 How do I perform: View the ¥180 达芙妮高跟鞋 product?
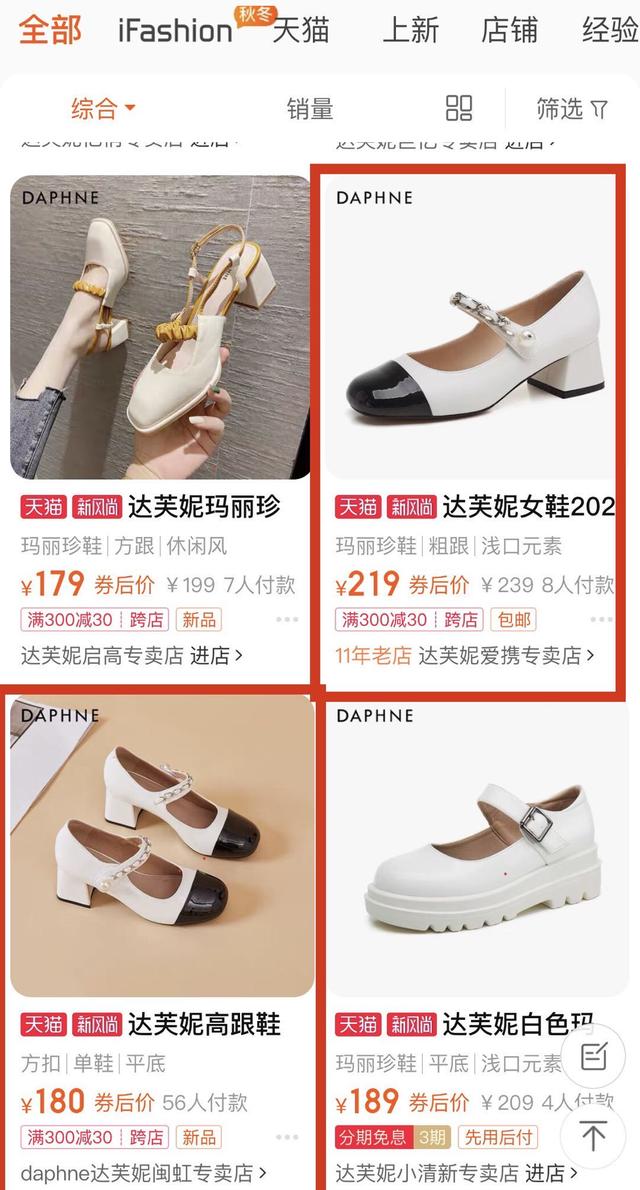[x=162, y=941]
